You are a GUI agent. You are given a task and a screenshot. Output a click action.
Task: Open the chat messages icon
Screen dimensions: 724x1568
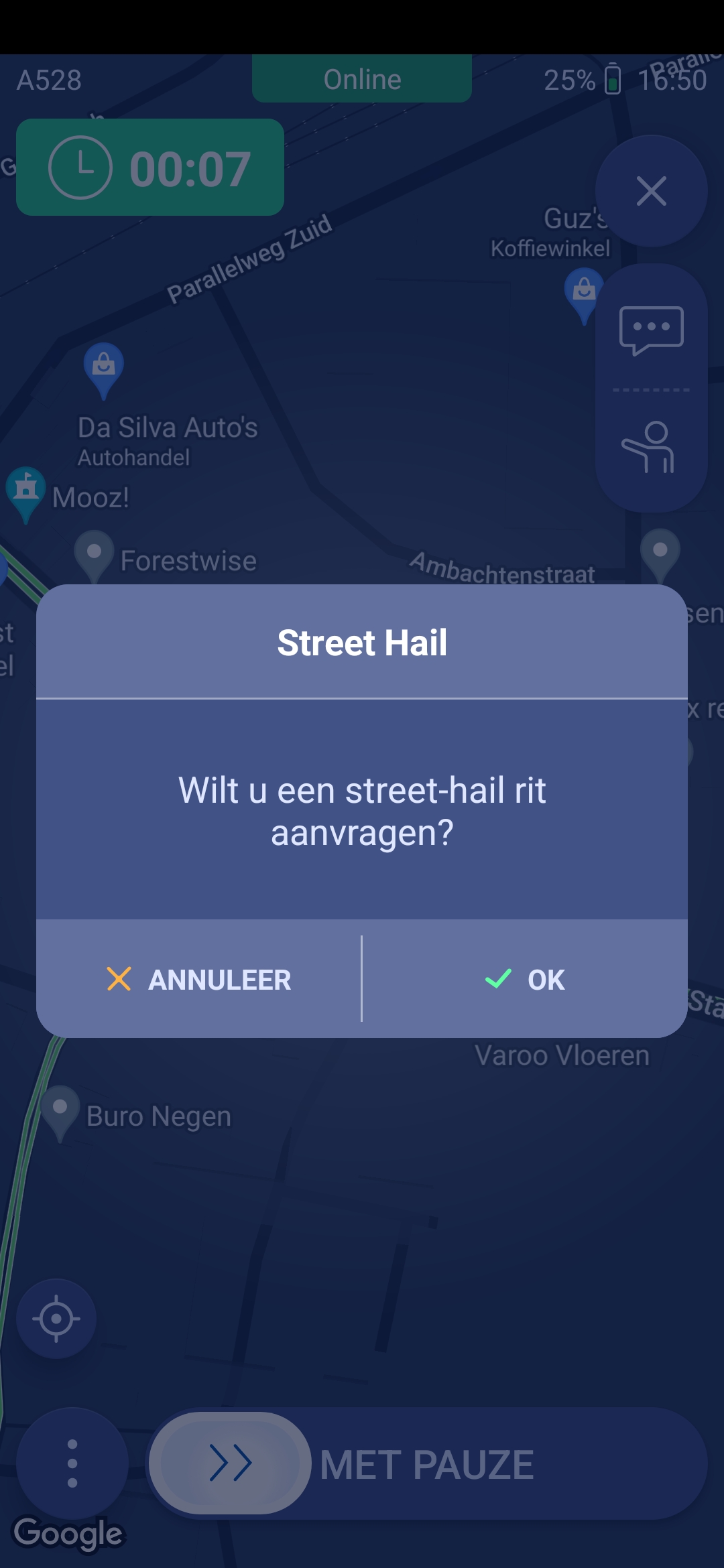(x=651, y=330)
